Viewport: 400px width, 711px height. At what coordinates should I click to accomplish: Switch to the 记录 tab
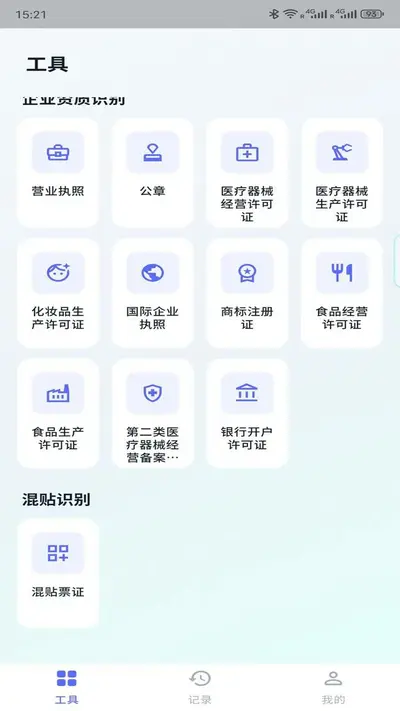point(200,687)
